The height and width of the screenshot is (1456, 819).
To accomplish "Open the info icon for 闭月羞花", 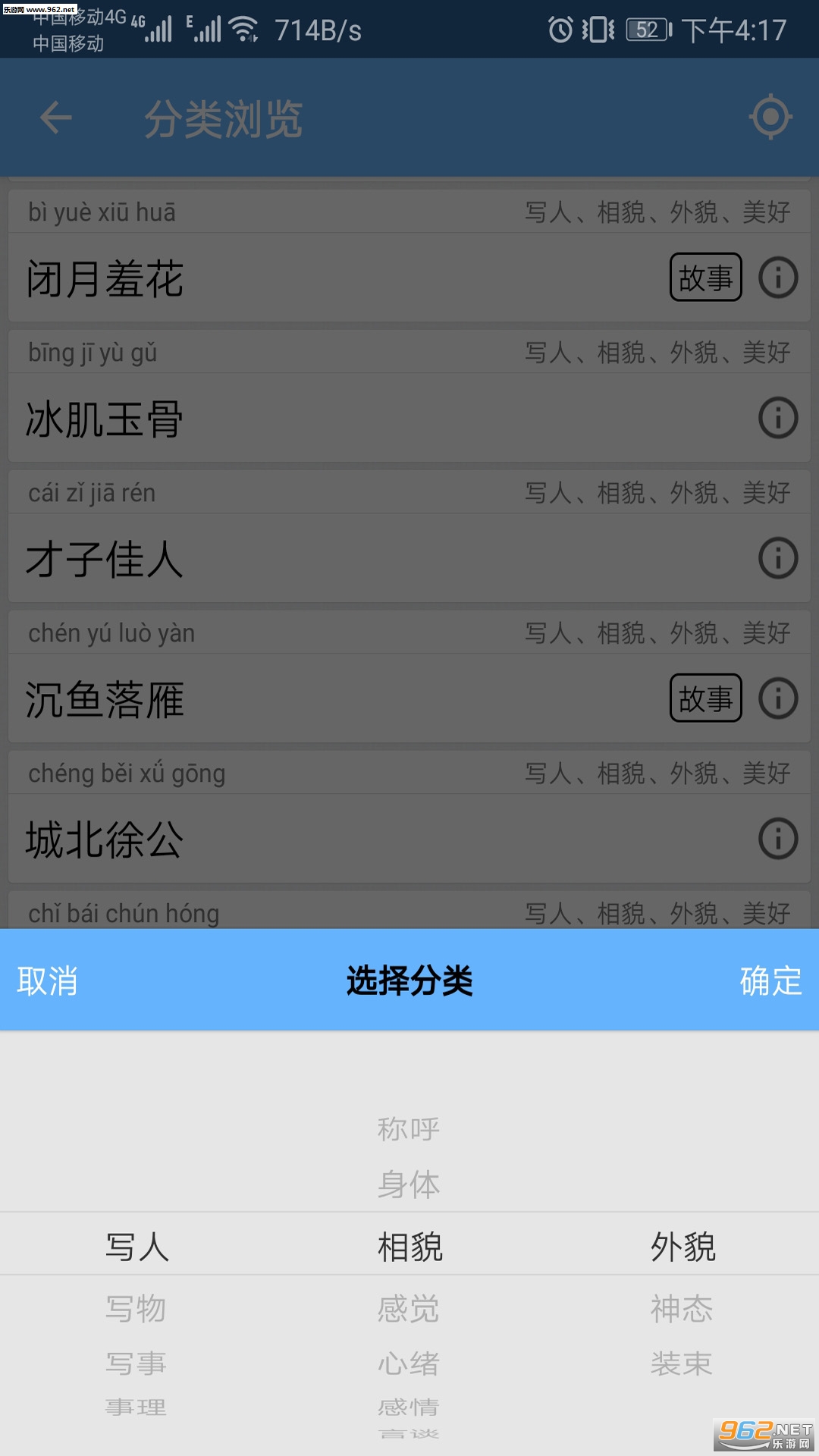I will coord(778,278).
